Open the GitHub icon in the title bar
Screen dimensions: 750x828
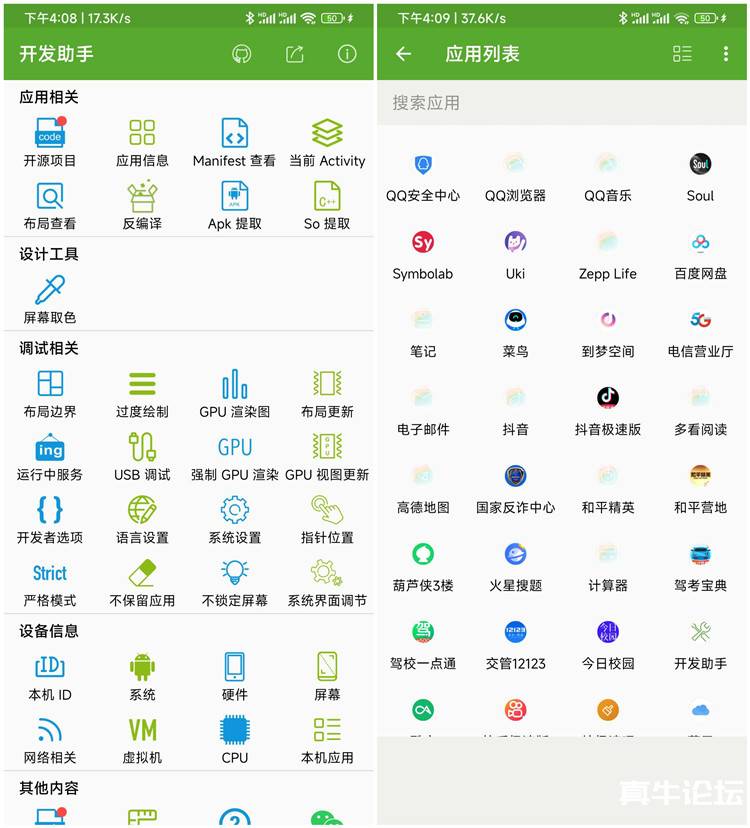pyautogui.click(x=245, y=55)
